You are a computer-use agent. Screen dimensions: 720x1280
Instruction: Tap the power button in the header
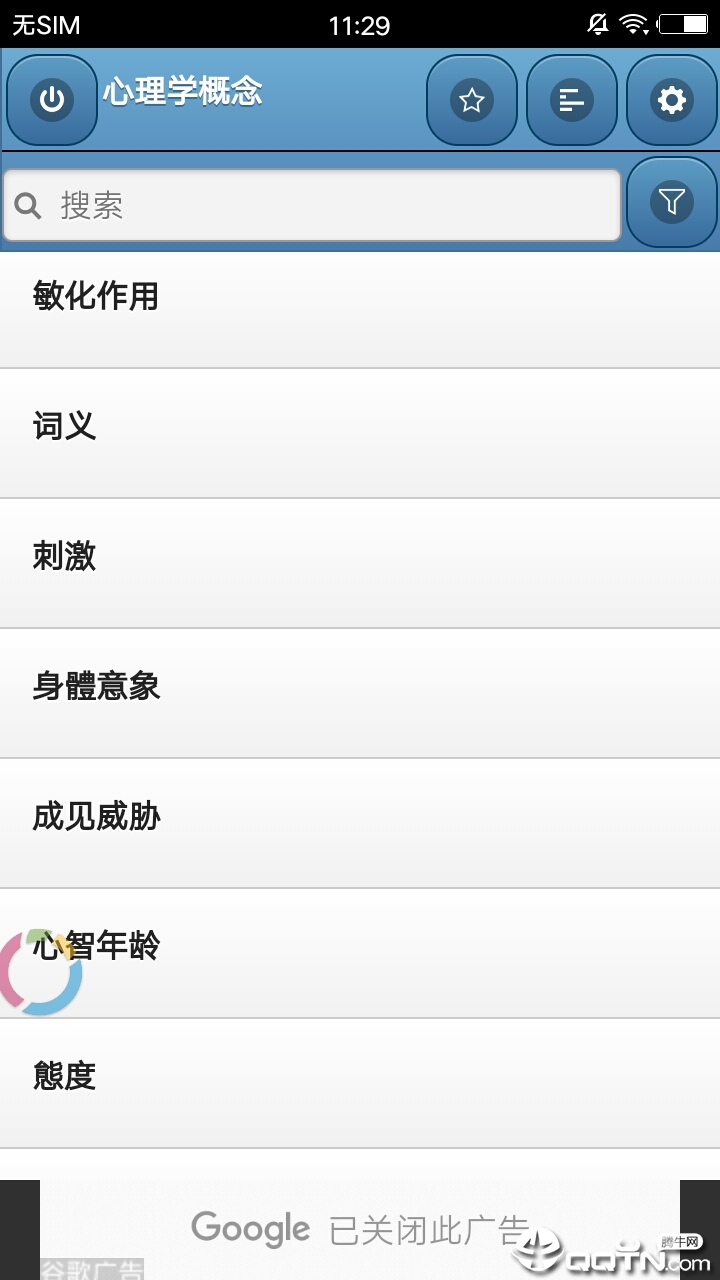(x=52, y=100)
